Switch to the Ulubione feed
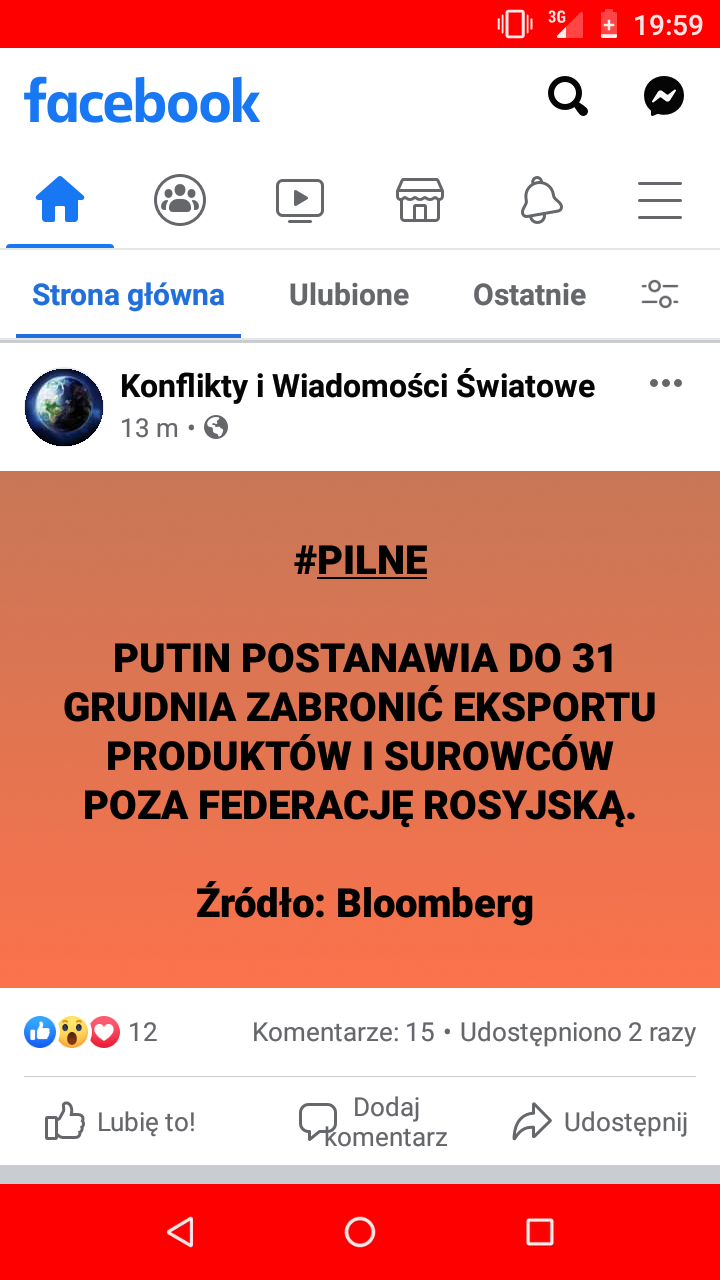 349,295
